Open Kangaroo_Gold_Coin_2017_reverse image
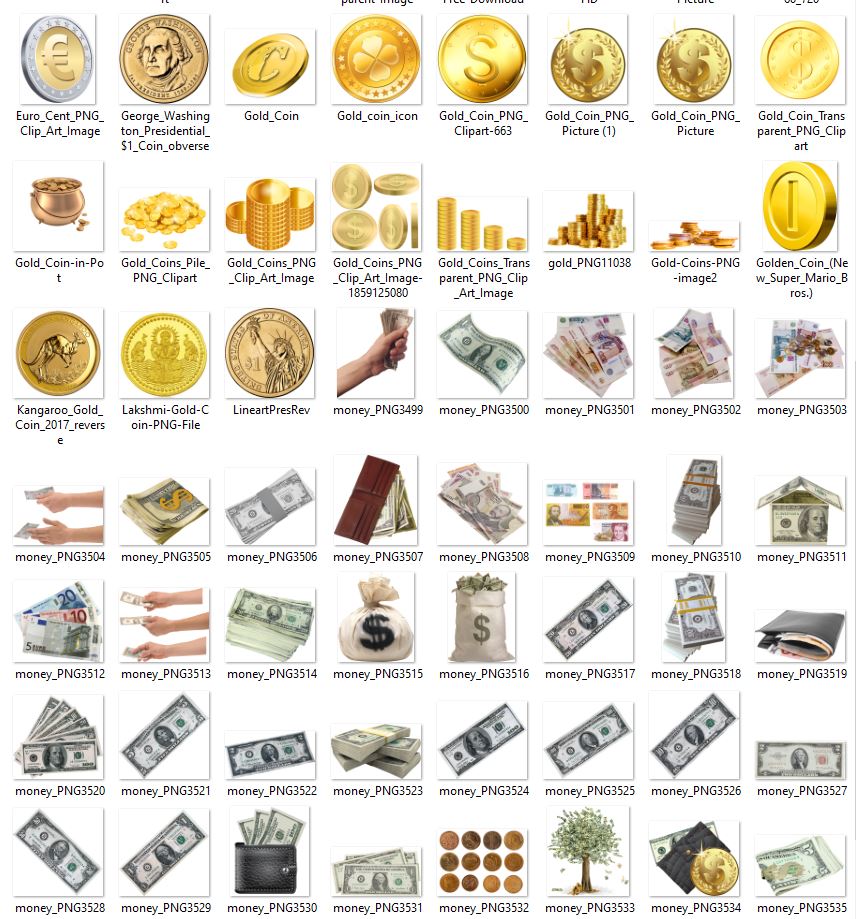 58,354
